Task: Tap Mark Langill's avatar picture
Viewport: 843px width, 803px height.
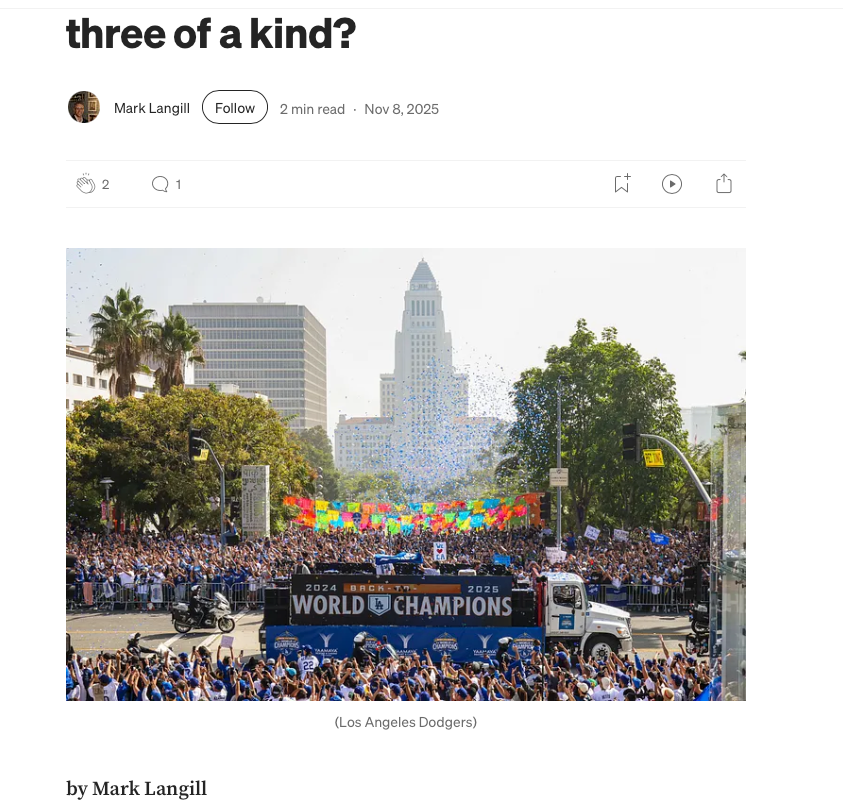Action: pyautogui.click(x=84, y=107)
